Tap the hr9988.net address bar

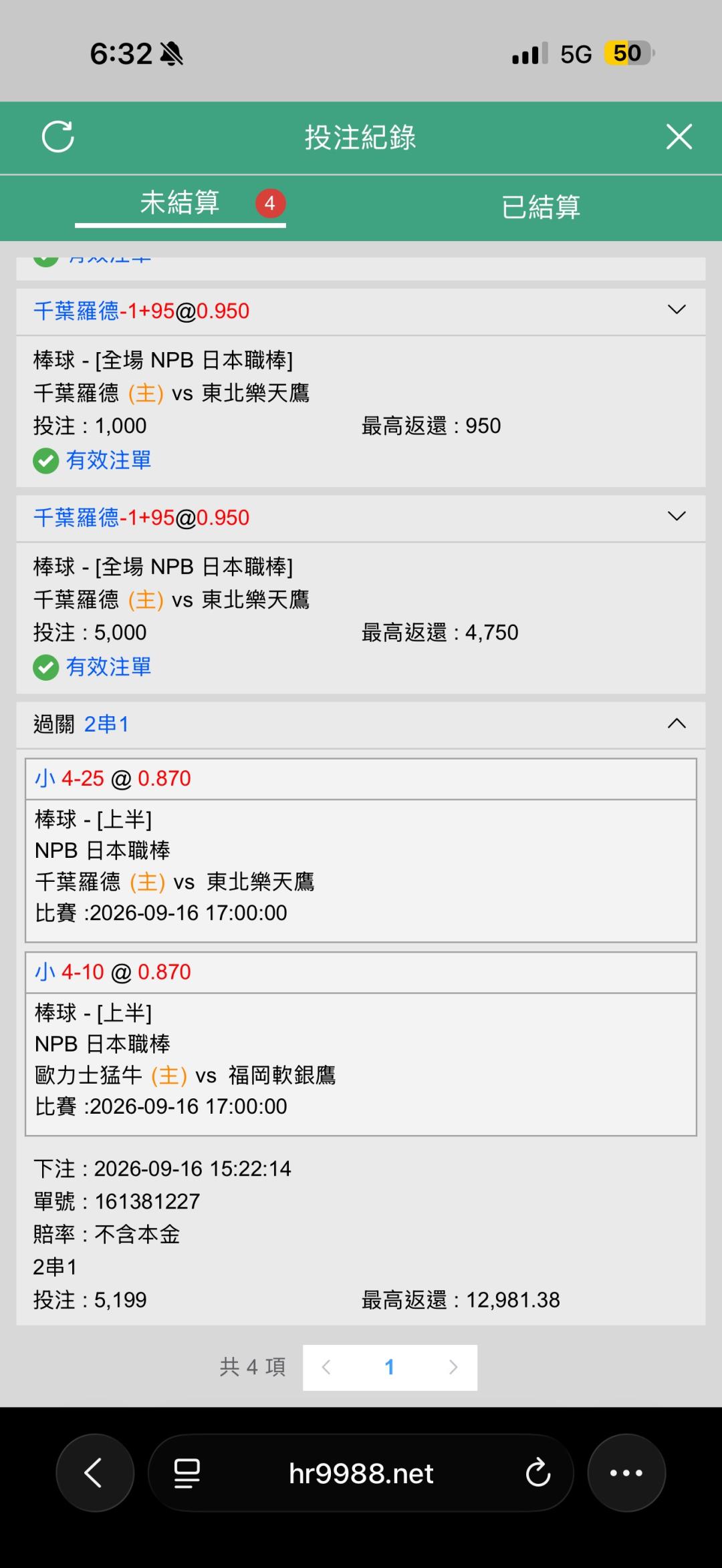(x=361, y=1473)
